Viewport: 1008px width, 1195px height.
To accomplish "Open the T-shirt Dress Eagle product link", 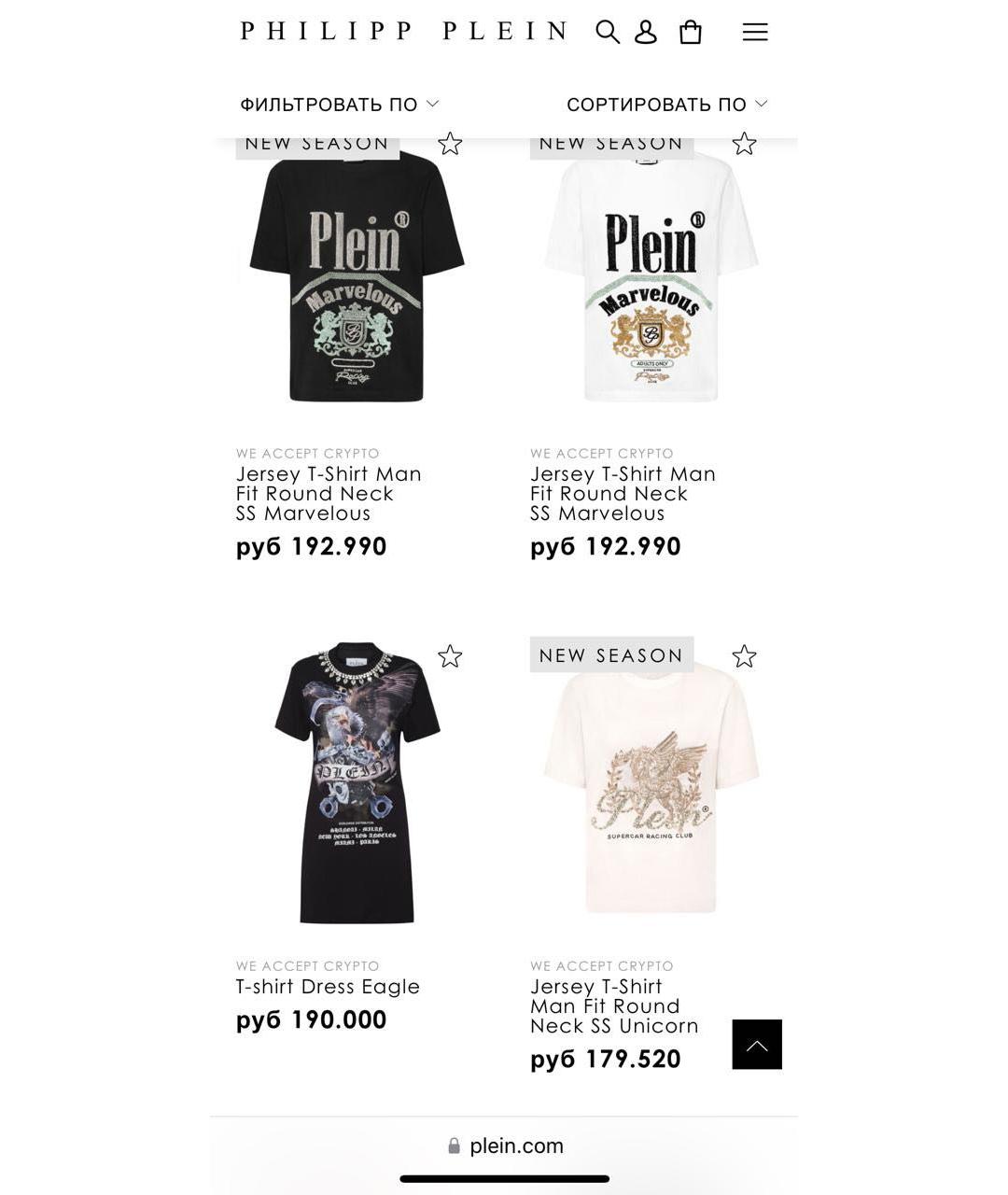I will (327, 986).
